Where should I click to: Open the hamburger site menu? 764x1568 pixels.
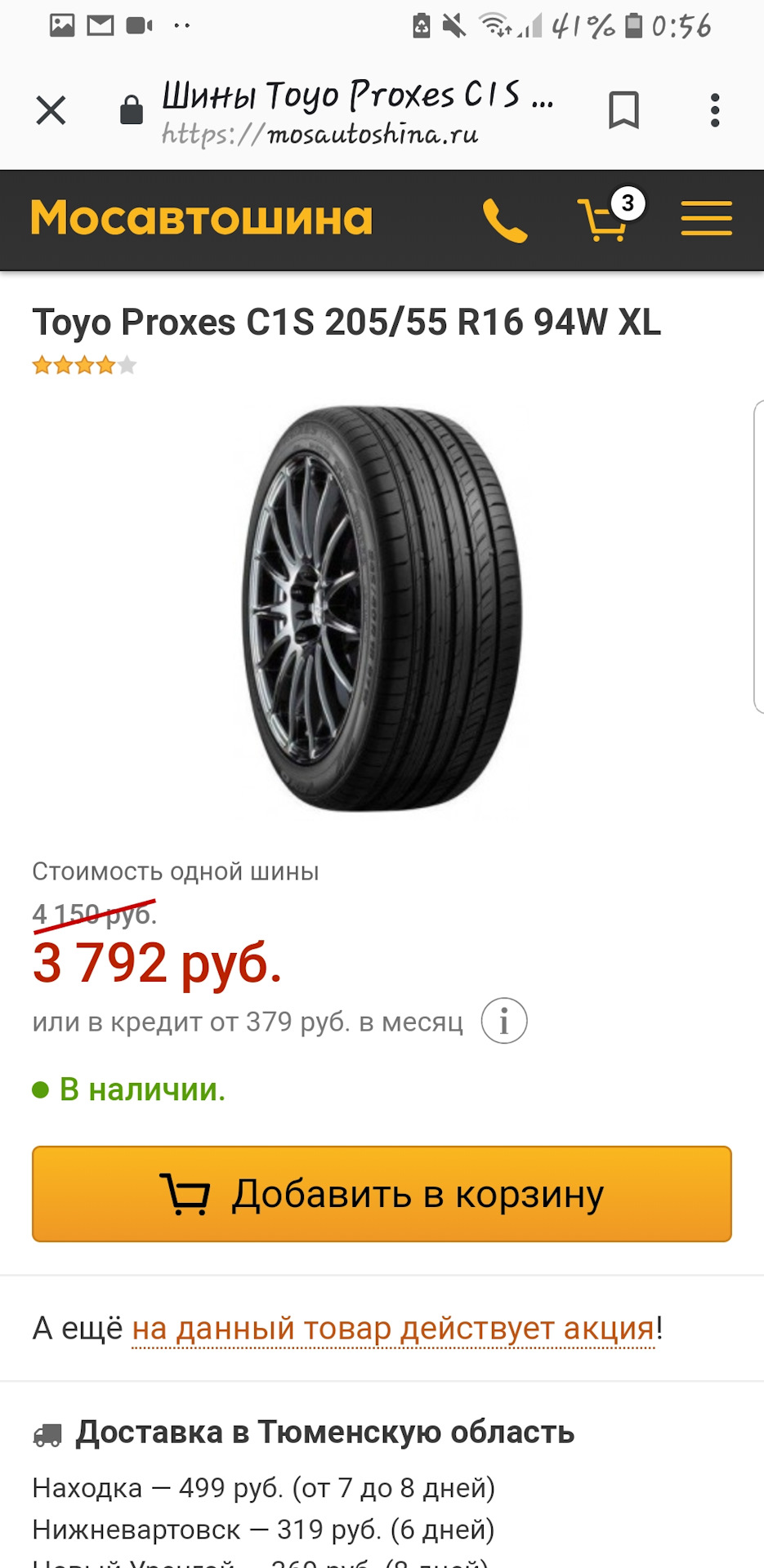click(x=706, y=219)
